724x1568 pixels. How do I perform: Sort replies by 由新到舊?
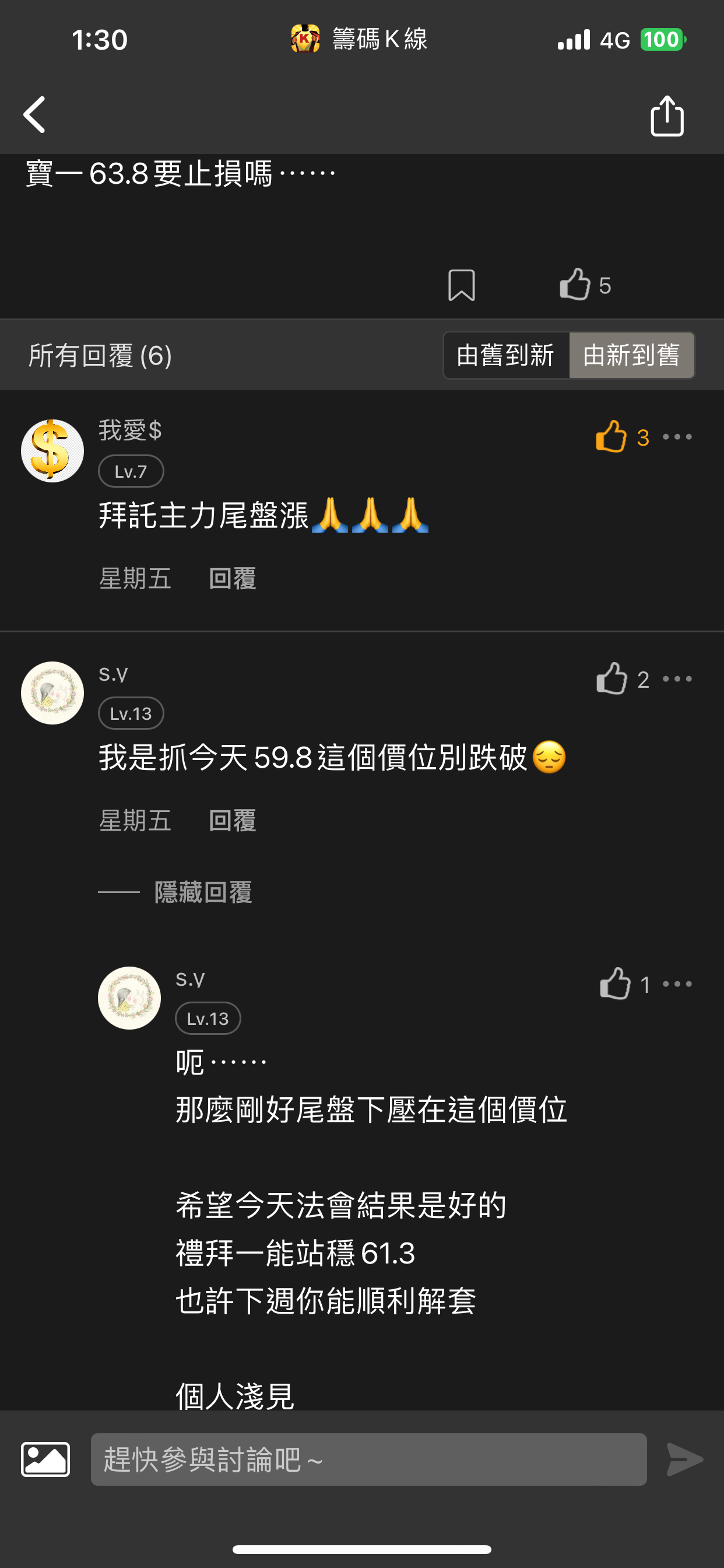(631, 355)
